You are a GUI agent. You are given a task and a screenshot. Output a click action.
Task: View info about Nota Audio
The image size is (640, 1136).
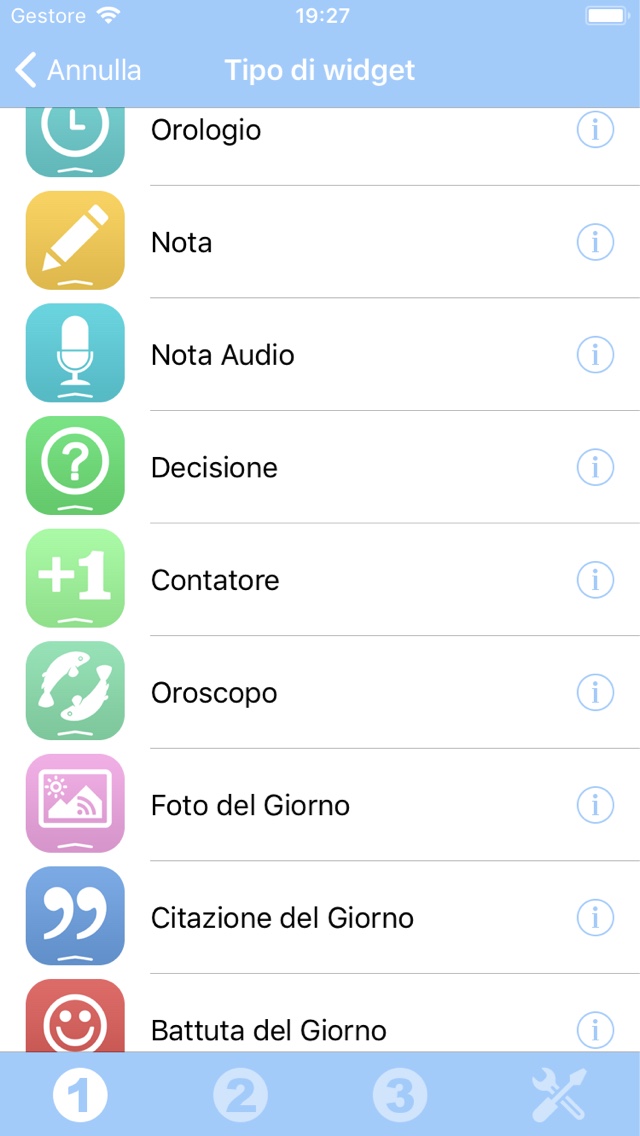coord(596,354)
